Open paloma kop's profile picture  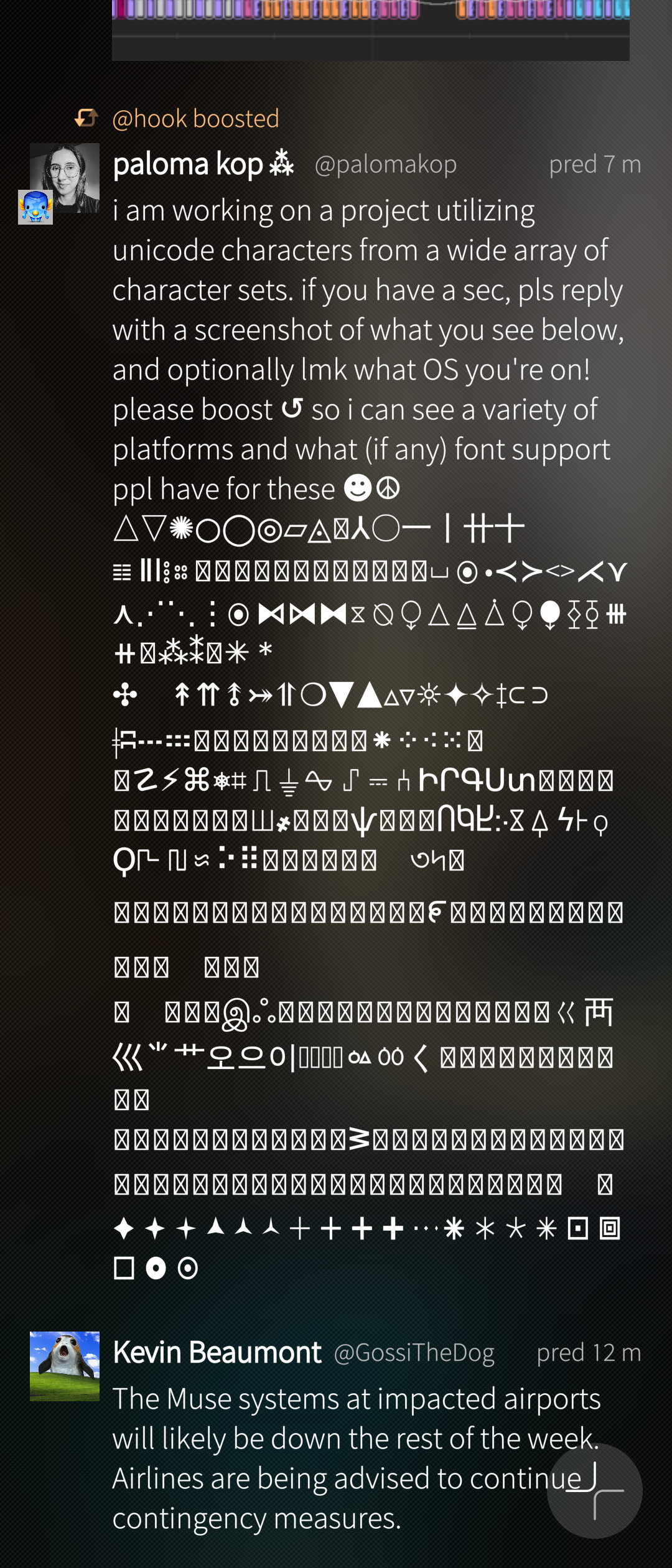pos(65,178)
